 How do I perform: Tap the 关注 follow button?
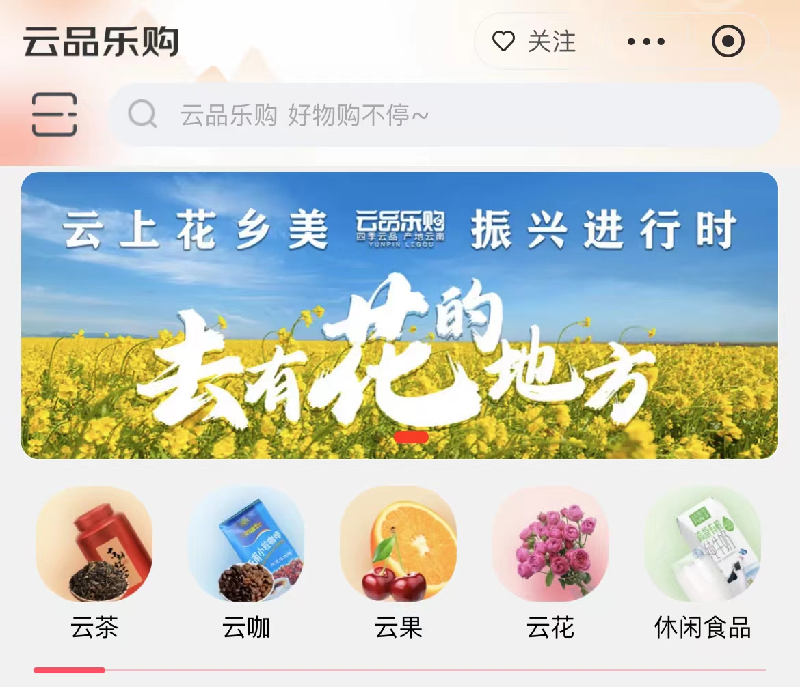point(535,41)
